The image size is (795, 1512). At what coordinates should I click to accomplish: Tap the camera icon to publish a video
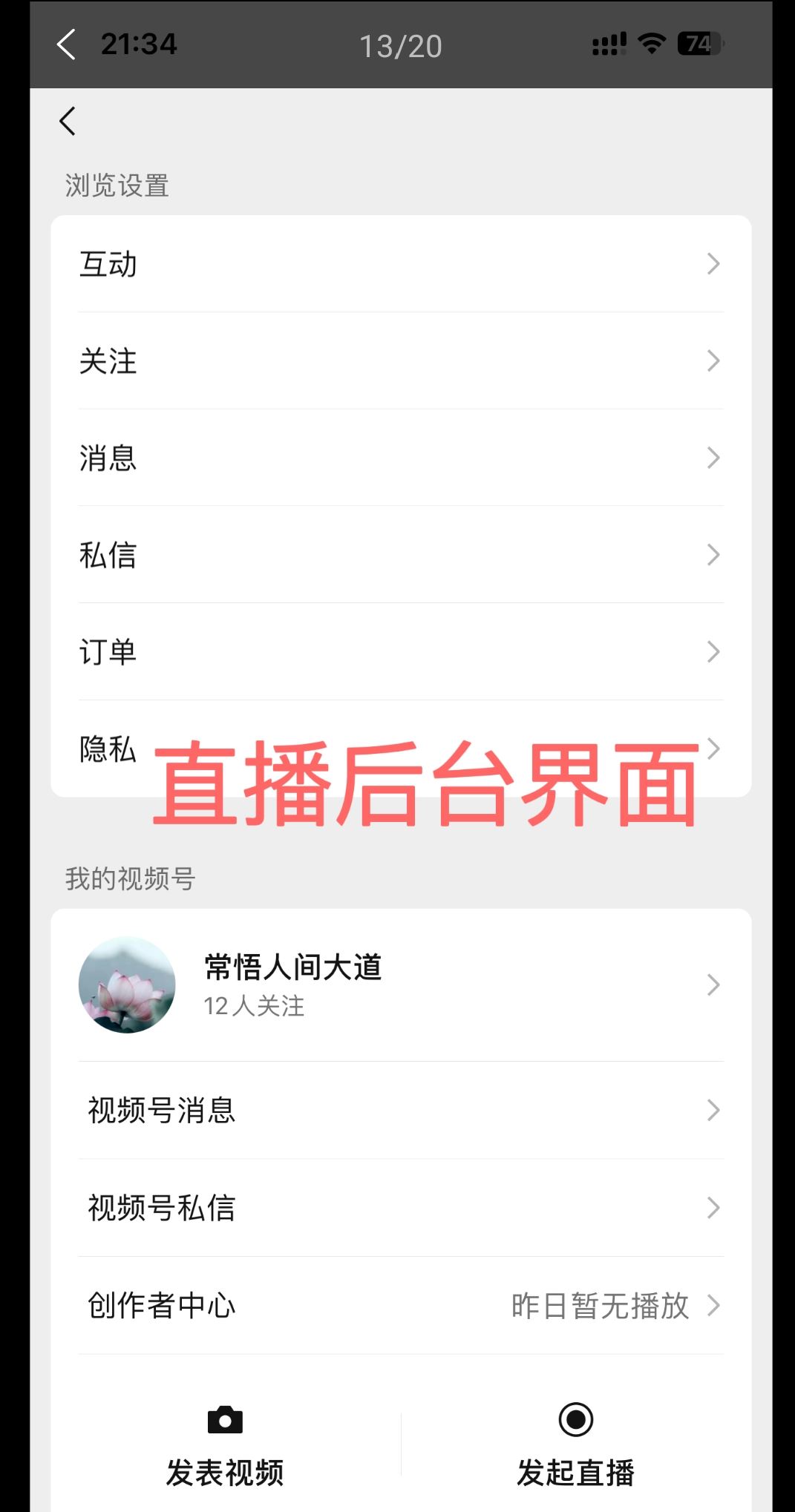(x=225, y=1419)
